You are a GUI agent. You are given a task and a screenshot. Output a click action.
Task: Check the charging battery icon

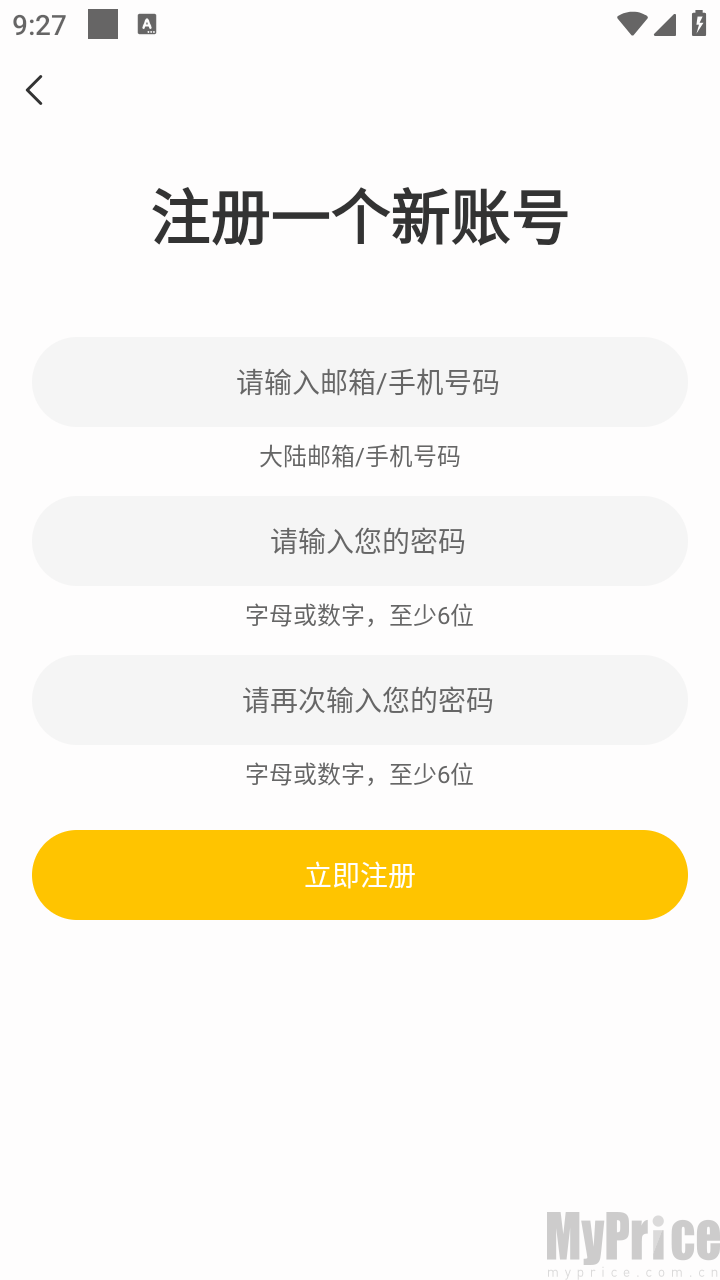coord(697,25)
